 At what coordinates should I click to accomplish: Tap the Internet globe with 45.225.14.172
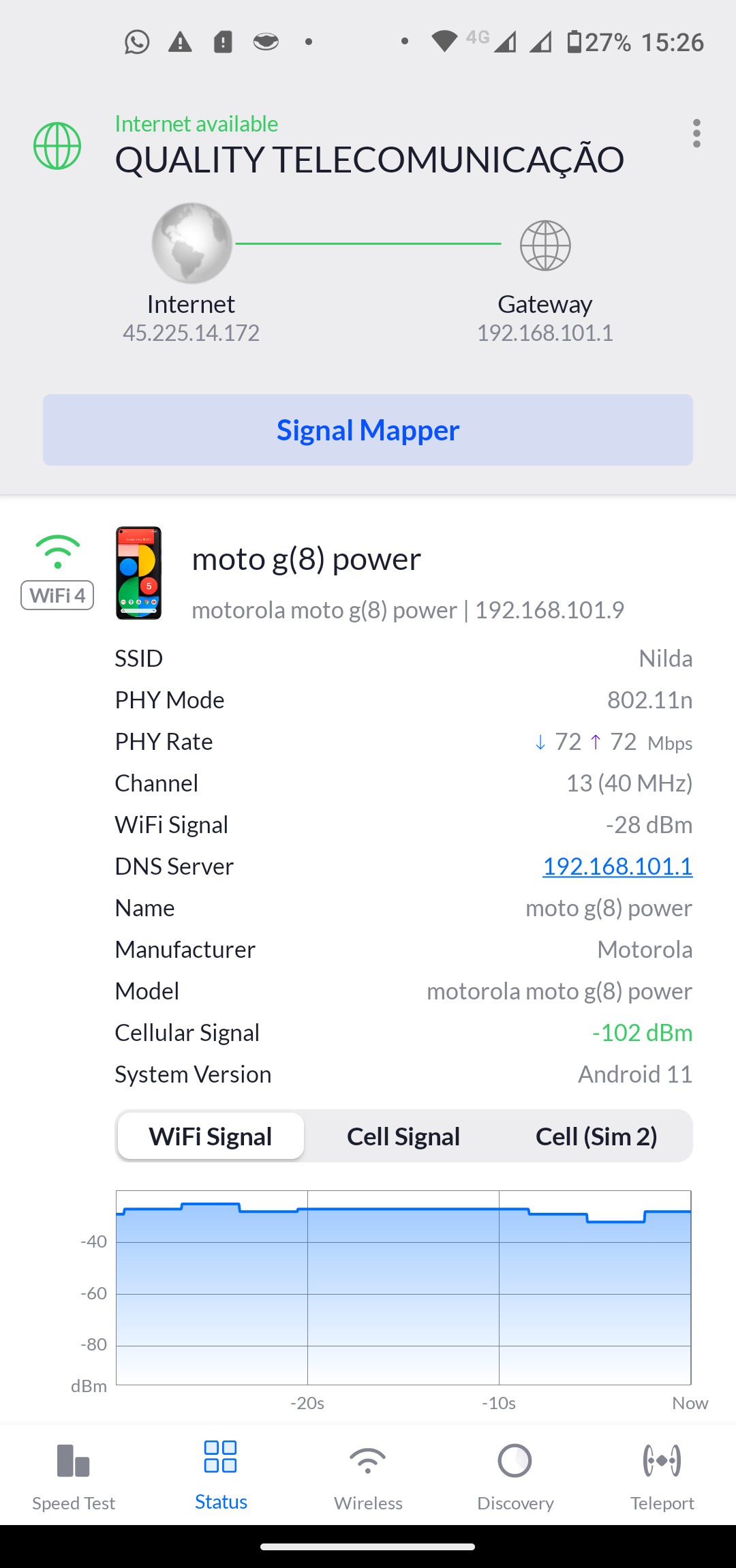coord(191,244)
